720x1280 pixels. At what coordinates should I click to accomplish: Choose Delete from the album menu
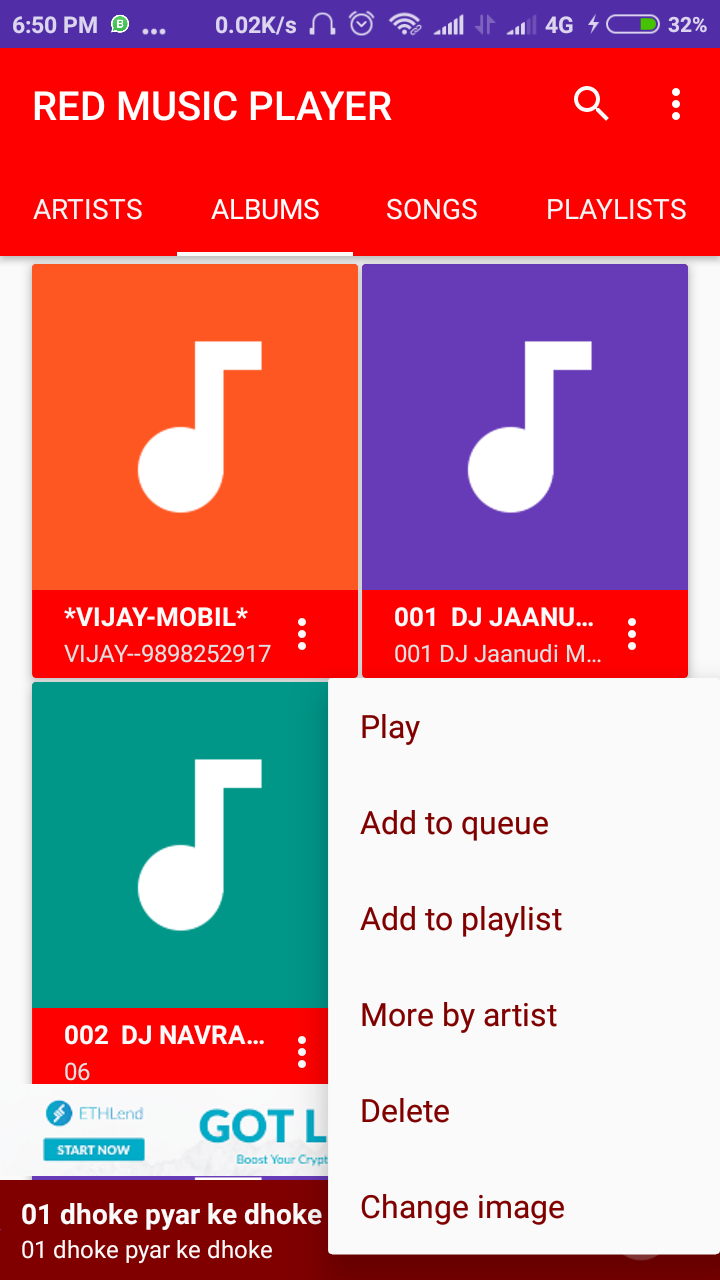coord(404,1111)
